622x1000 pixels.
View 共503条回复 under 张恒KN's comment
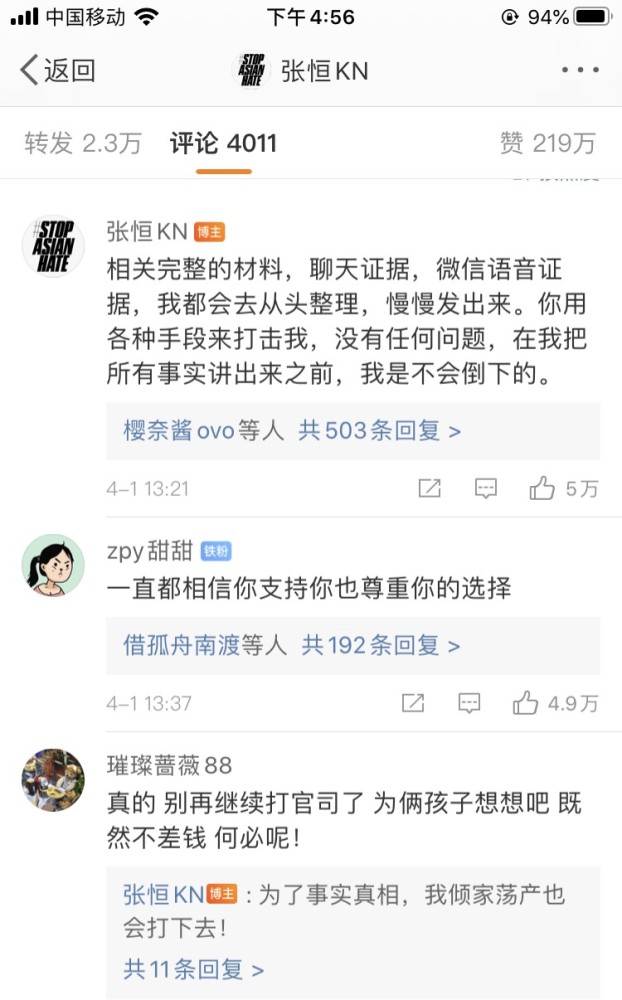tap(380, 431)
